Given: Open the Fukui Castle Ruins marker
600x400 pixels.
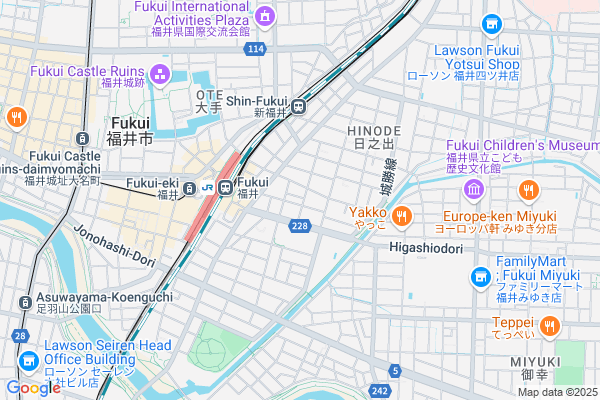Looking at the screenshot, I should tap(161, 73).
